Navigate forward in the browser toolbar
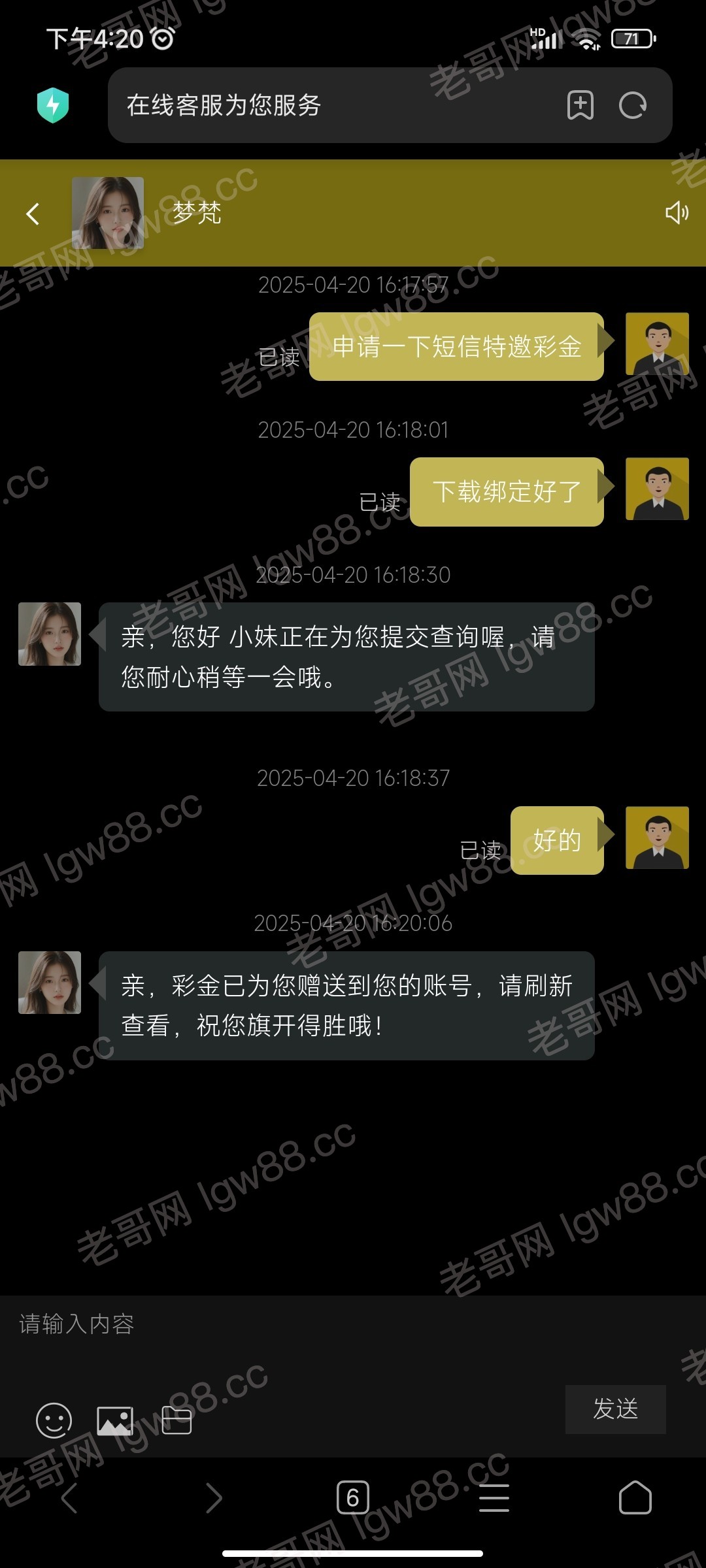The image size is (706, 1568). click(213, 1497)
